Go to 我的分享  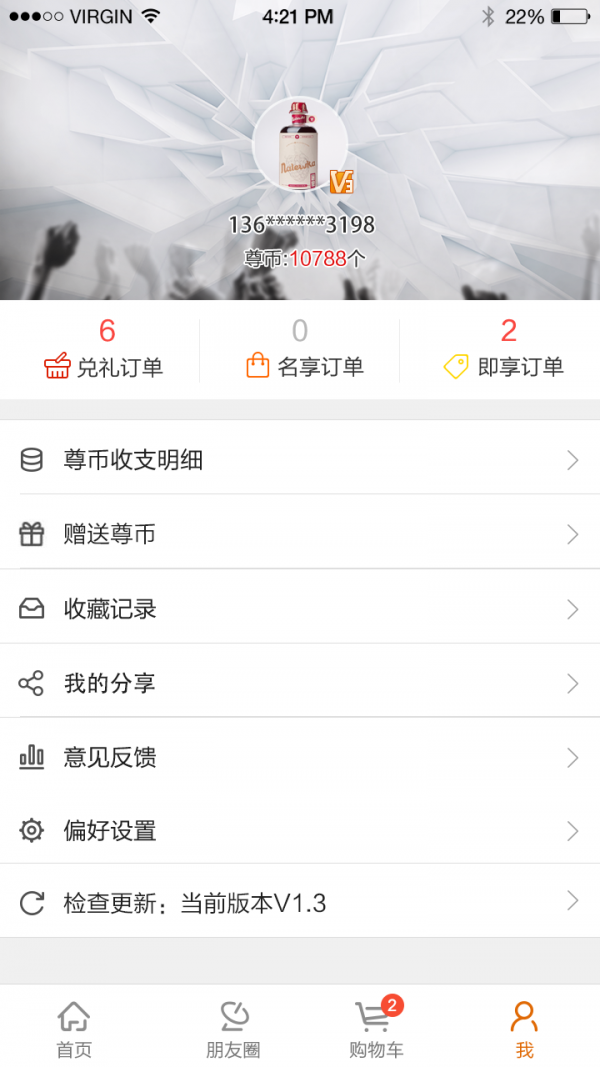(x=300, y=683)
